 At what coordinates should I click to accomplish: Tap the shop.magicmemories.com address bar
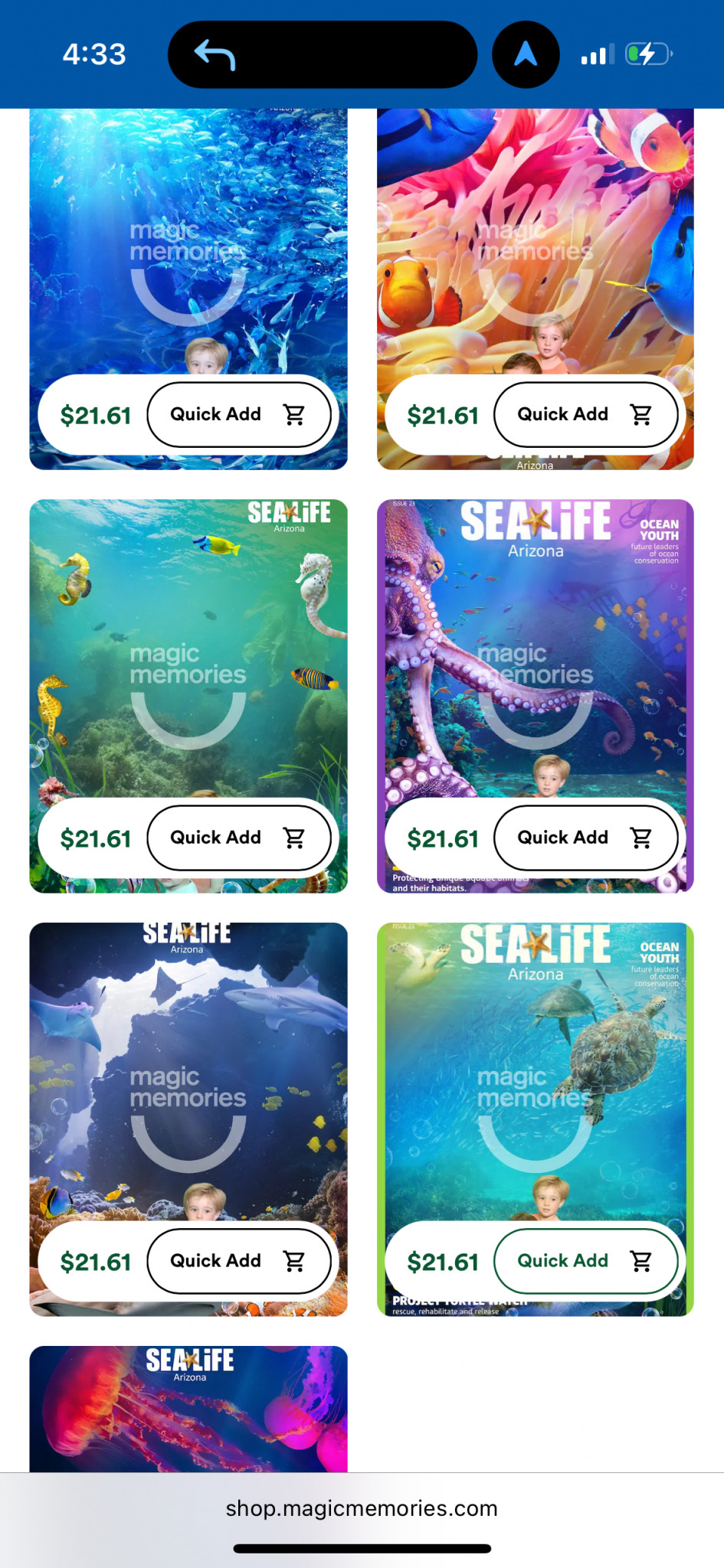click(362, 1508)
